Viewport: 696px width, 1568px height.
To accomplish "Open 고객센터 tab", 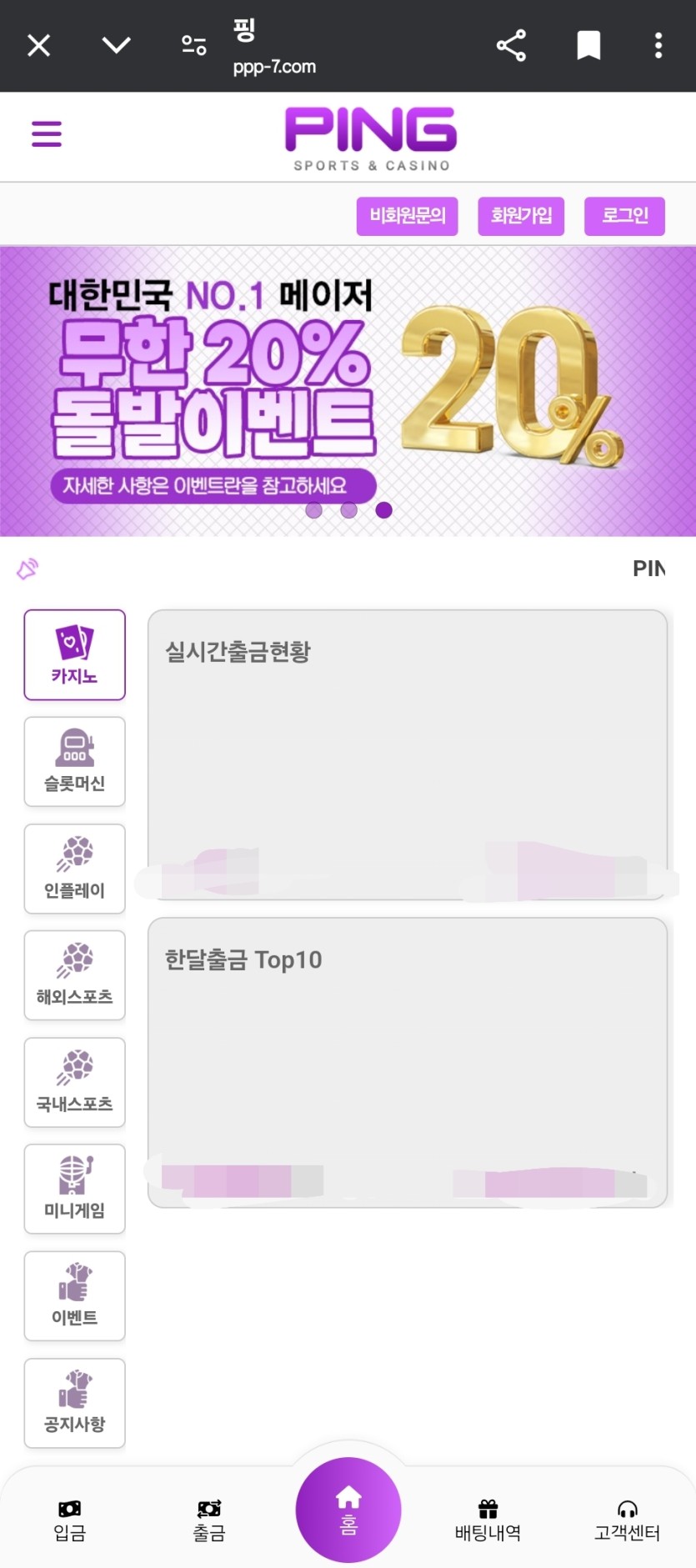I will (x=627, y=1520).
